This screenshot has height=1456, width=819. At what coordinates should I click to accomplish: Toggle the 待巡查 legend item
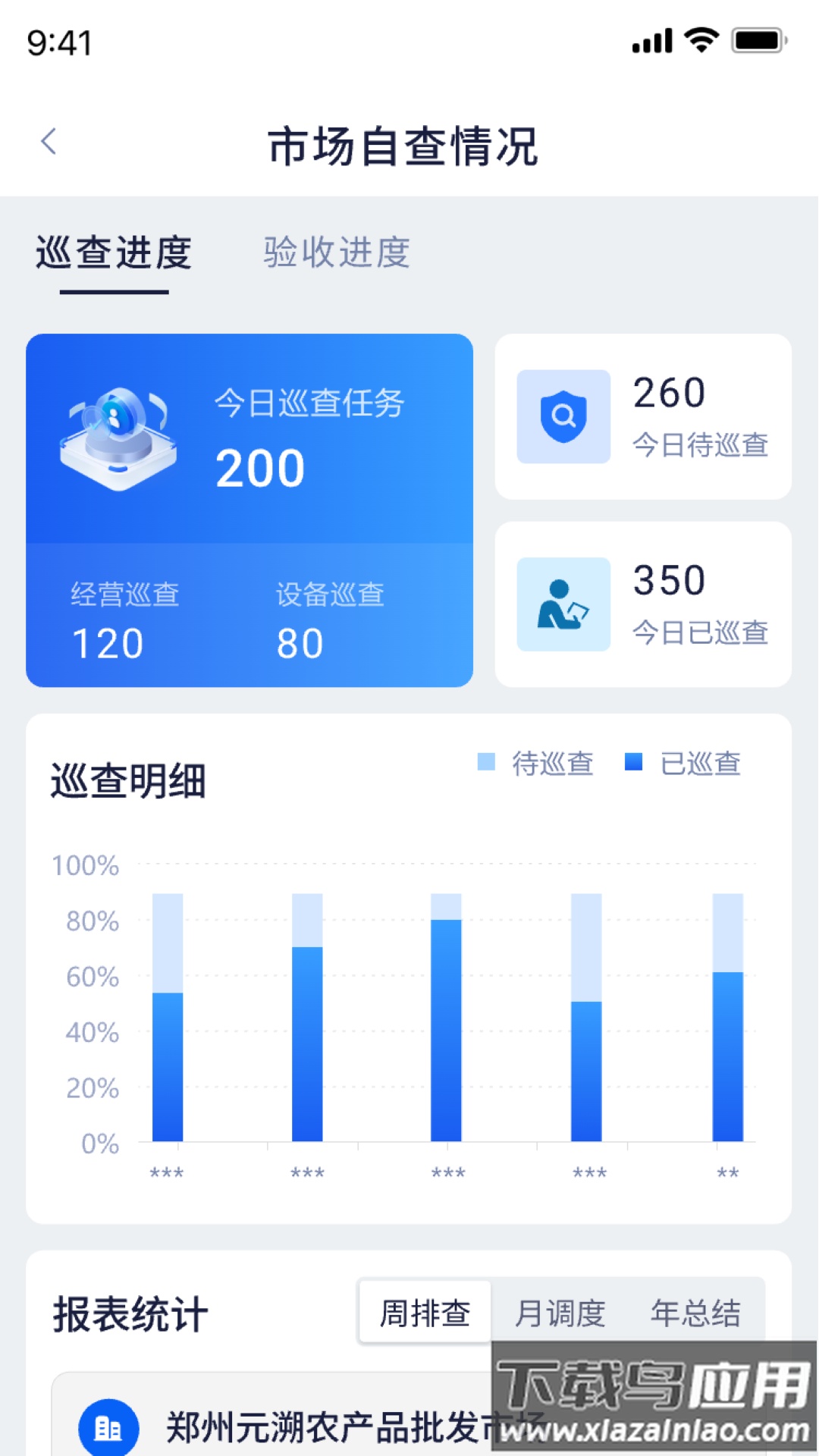point(538,764)
